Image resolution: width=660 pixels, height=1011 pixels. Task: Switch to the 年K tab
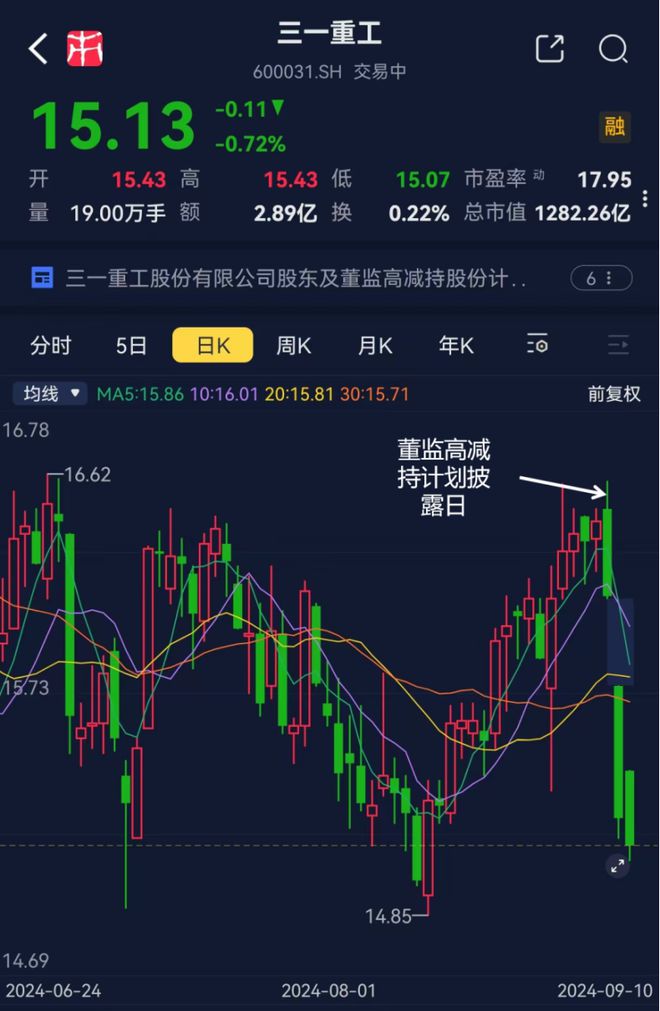[x=456, y=346]
